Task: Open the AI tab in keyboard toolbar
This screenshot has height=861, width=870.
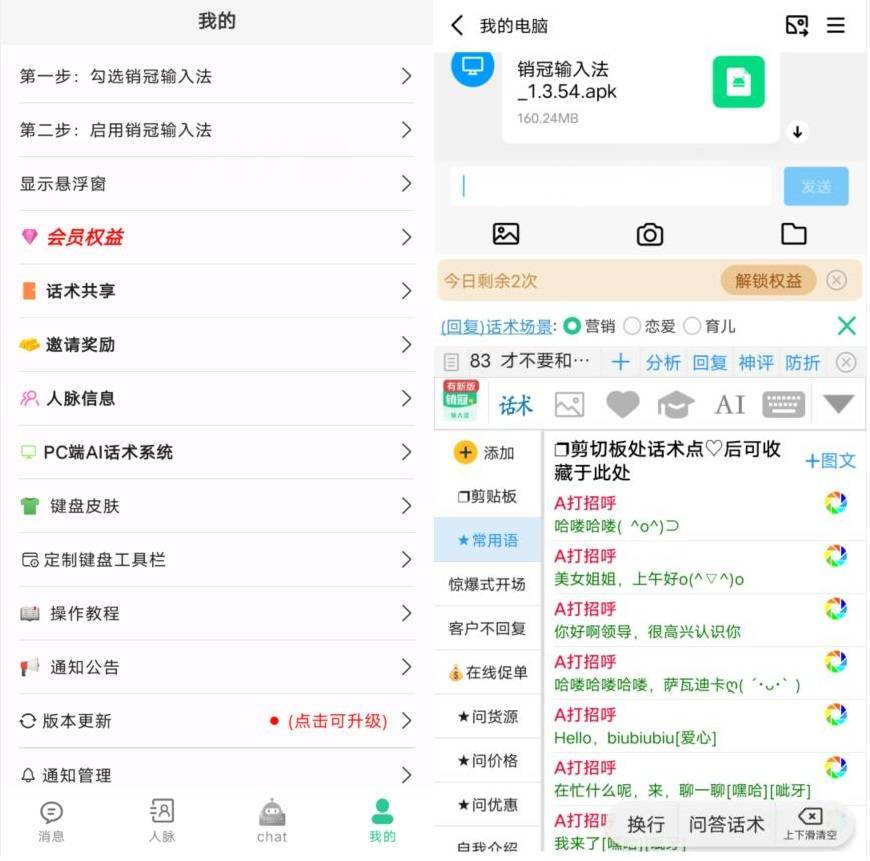Action: click(x=730, y=405)
